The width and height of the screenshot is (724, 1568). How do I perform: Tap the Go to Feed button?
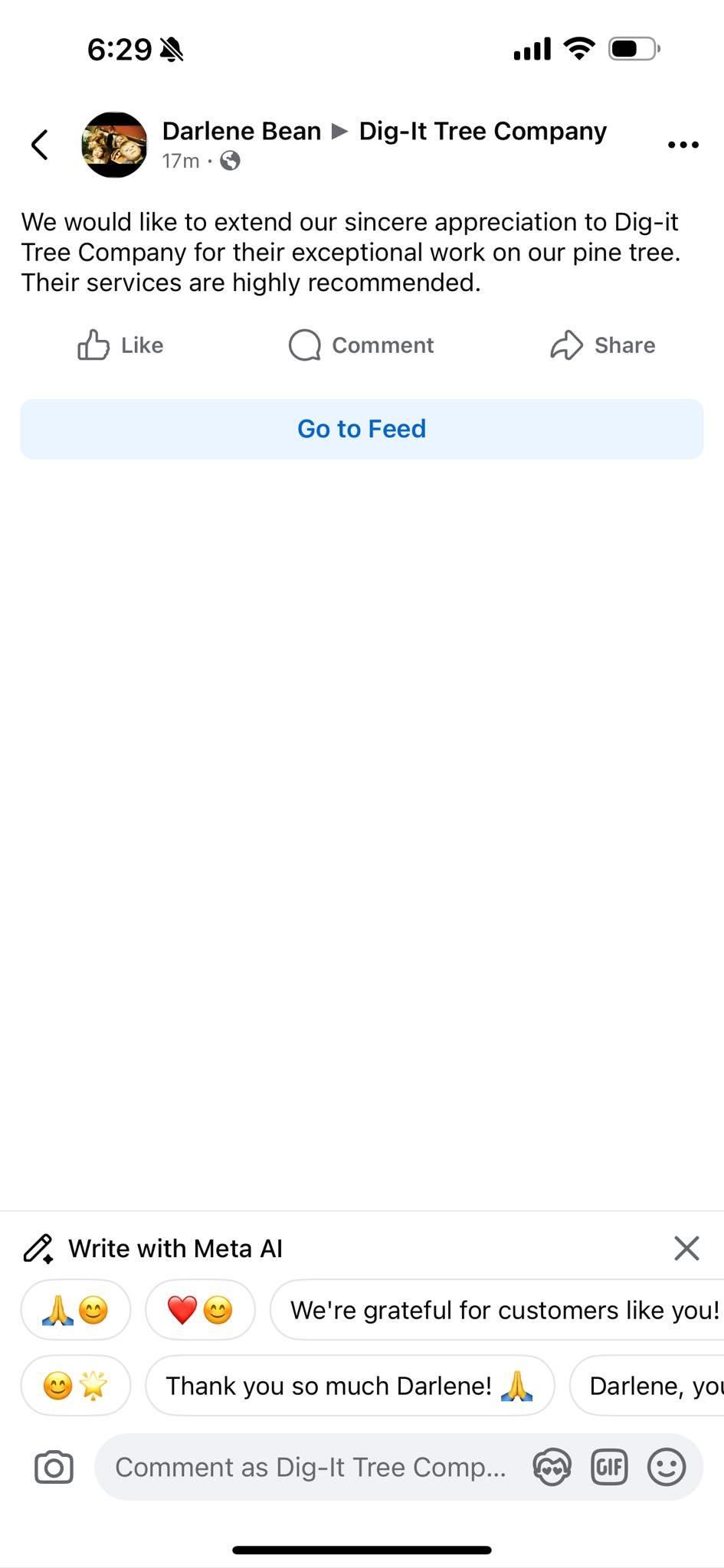pos(362,429)
